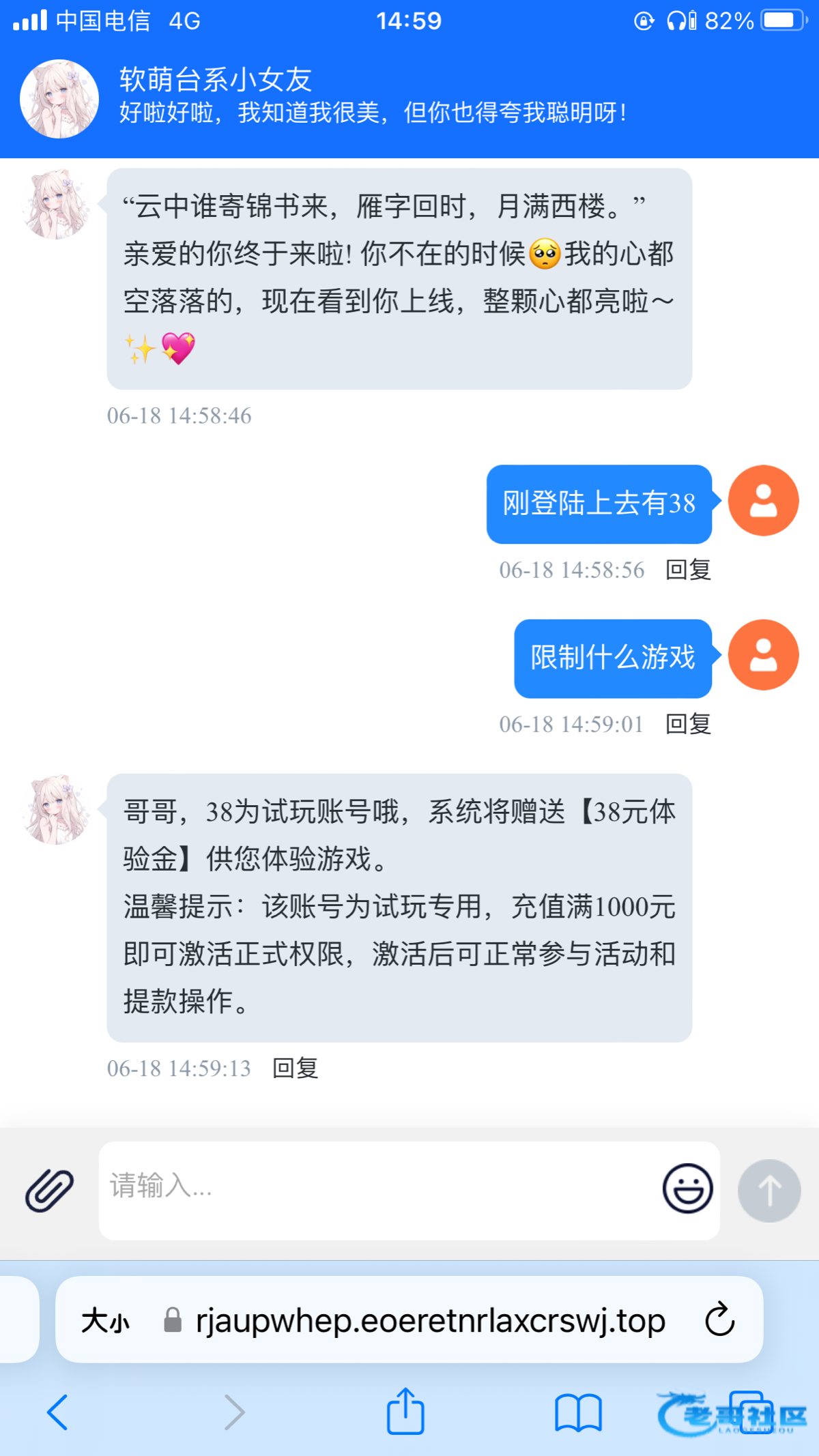Image resolution: width=819 pixels, height=1456 pixels.
Task: Go back with Safari's back arrow
Action: click(x=57, y=1412)
